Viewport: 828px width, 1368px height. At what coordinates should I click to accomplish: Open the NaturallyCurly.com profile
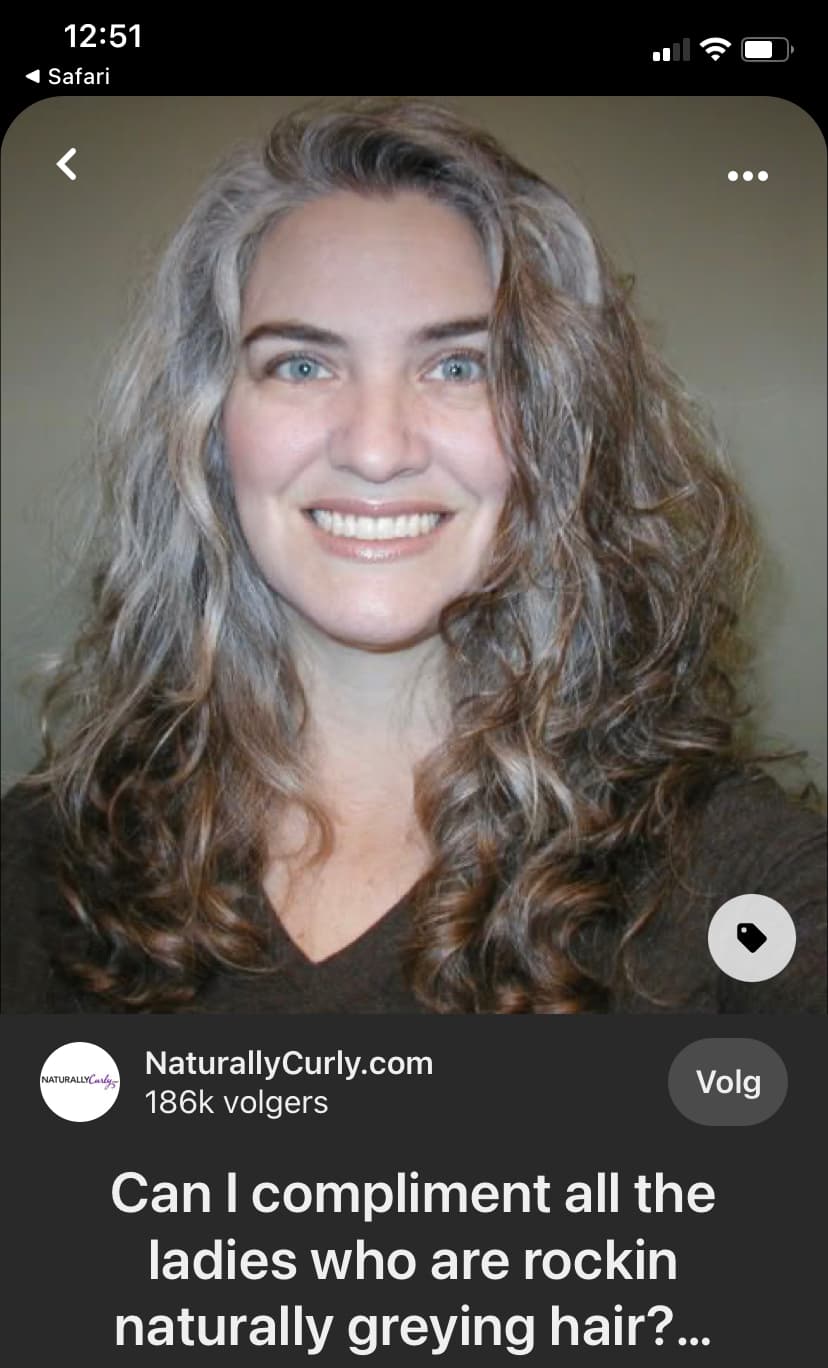coord(289,1063)
